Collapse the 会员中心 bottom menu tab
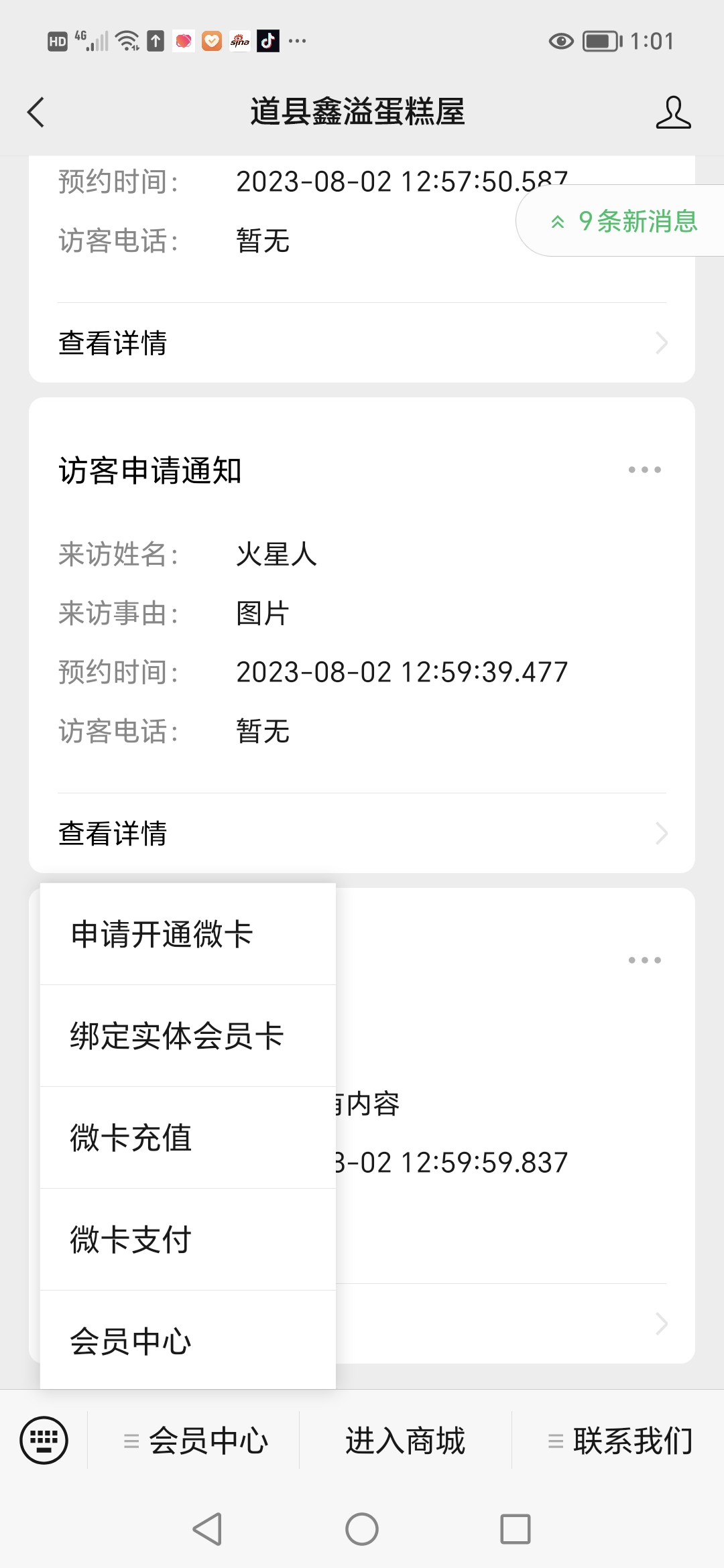The image size is (724, 1568). pos(194,1440)
